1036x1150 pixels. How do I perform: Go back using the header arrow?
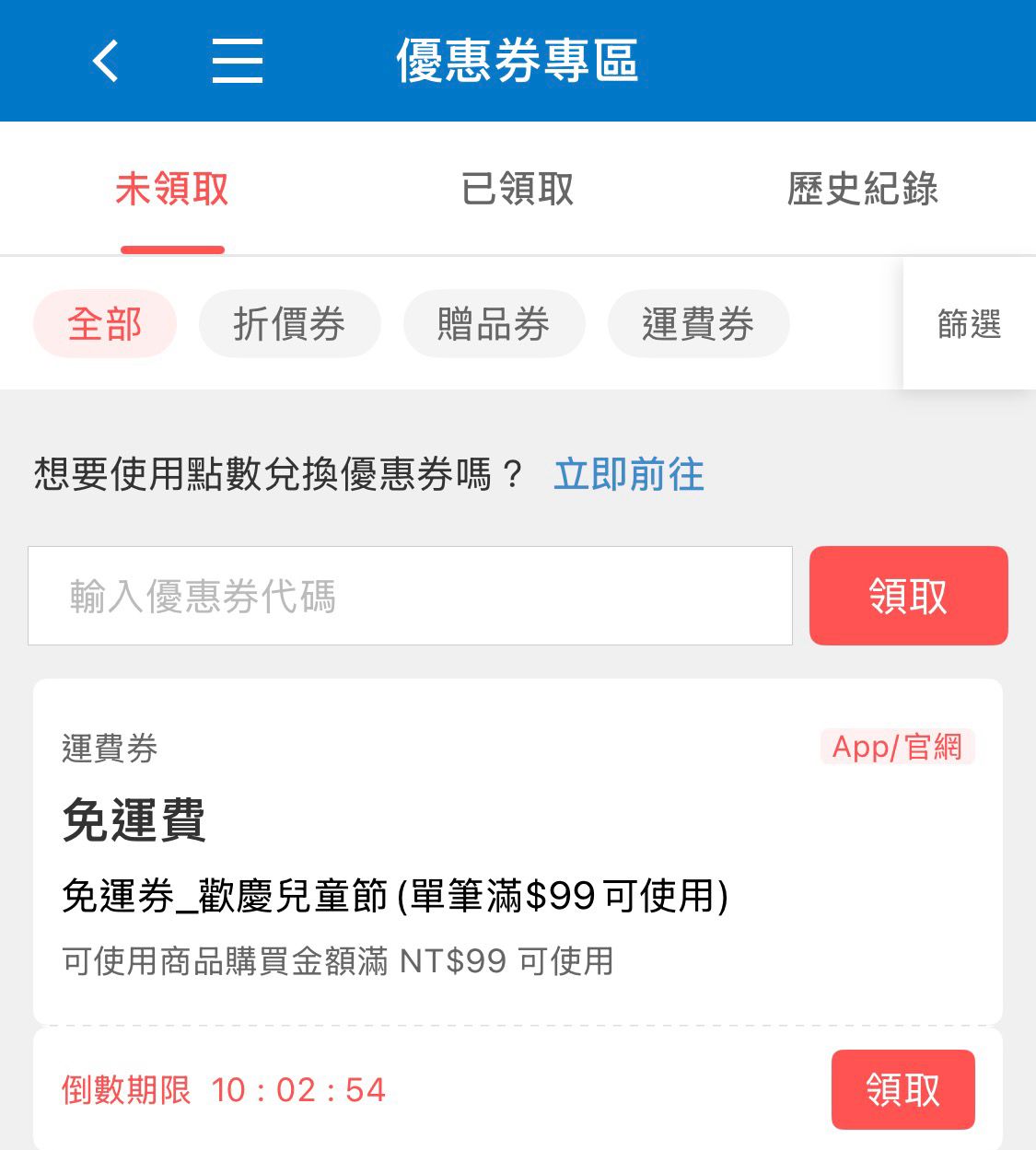click(x=106, y=61)
